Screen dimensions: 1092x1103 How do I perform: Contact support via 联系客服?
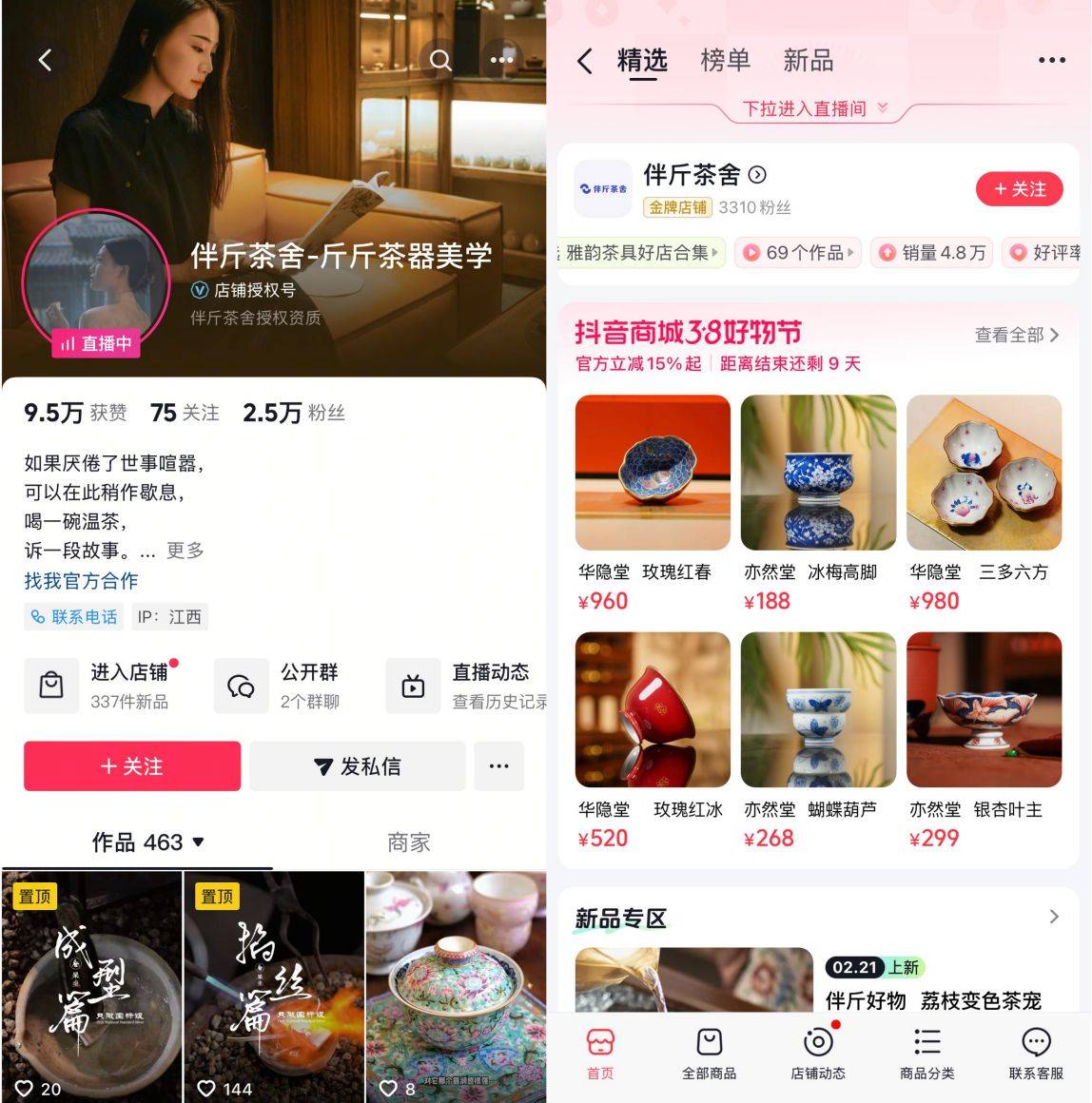(x=1035, y=1053)
